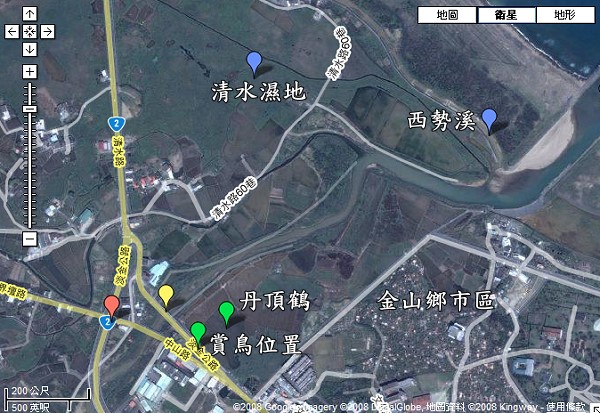
Task: Pan the map up
Action: pyautogui.click(x=29, y=15)
